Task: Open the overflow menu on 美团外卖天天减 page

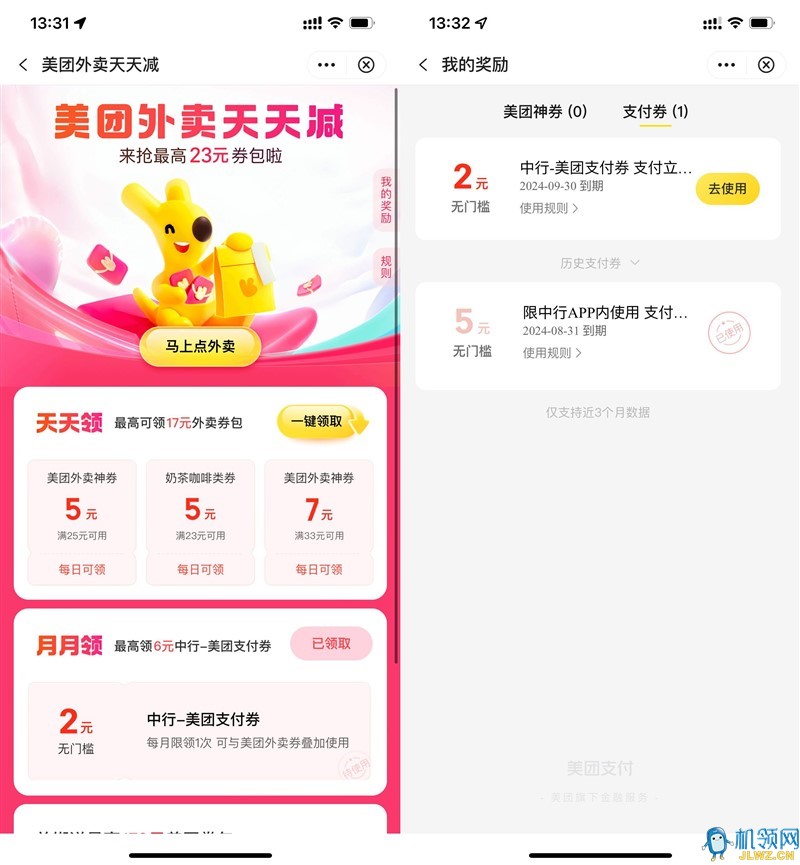Action: pyautogui.click(x=327, y=65)
